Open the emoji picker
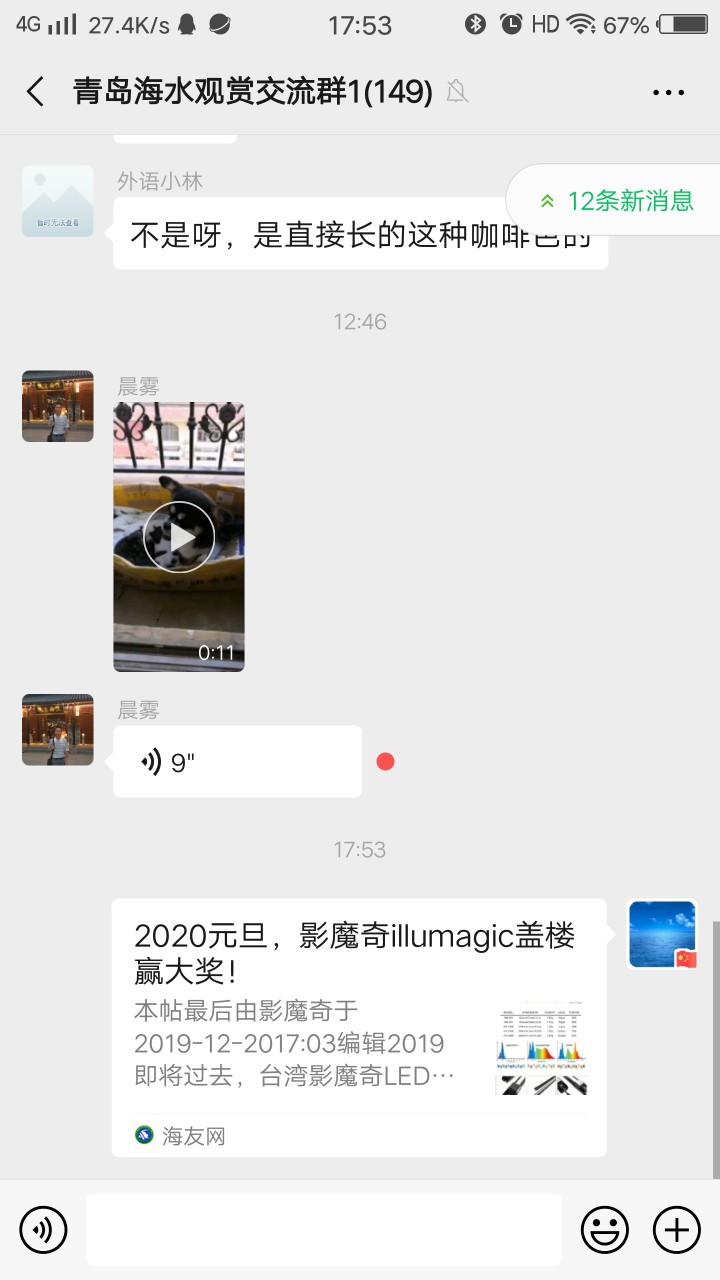Viewport: 720px width, 1280px height. pos(605,1229)
